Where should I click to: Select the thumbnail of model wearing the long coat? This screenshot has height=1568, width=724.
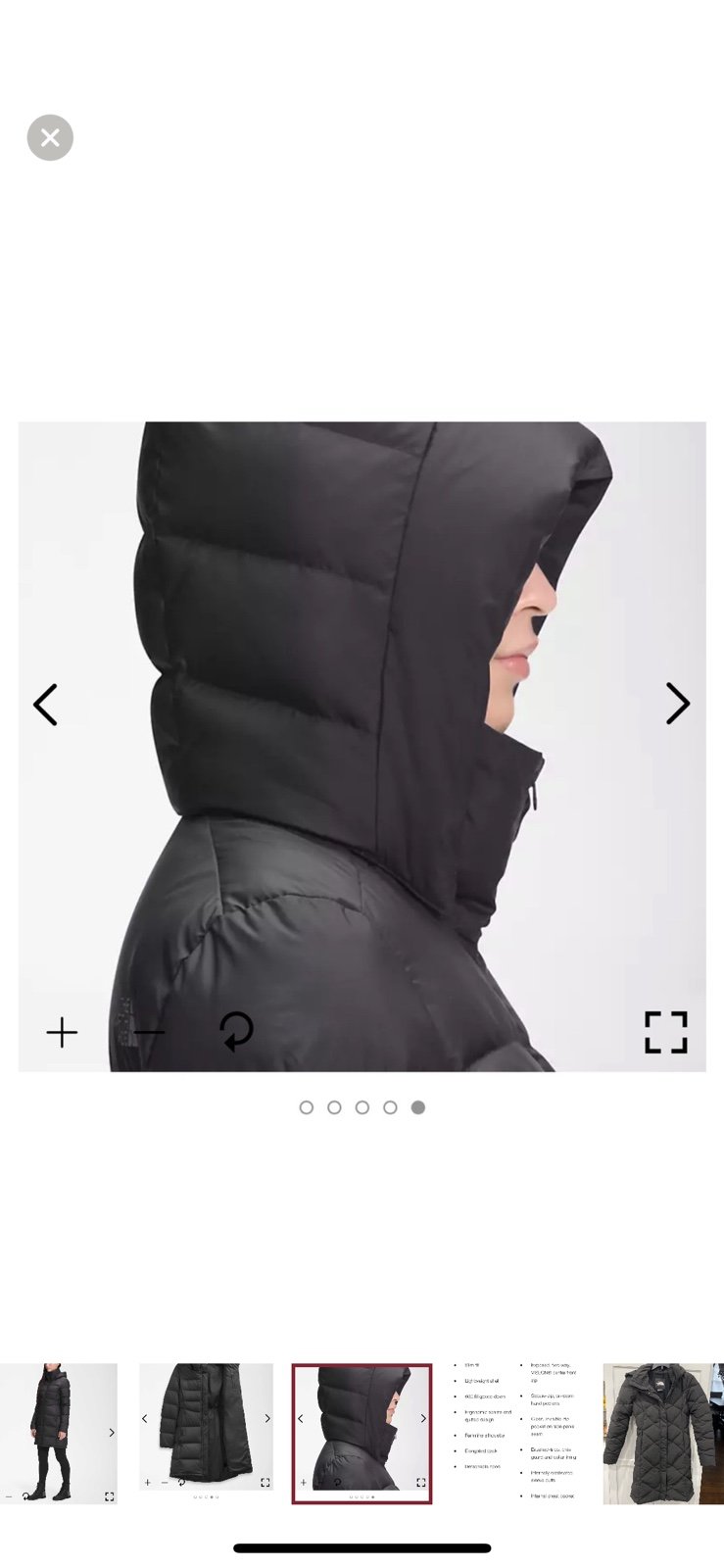coord(58,1433)
